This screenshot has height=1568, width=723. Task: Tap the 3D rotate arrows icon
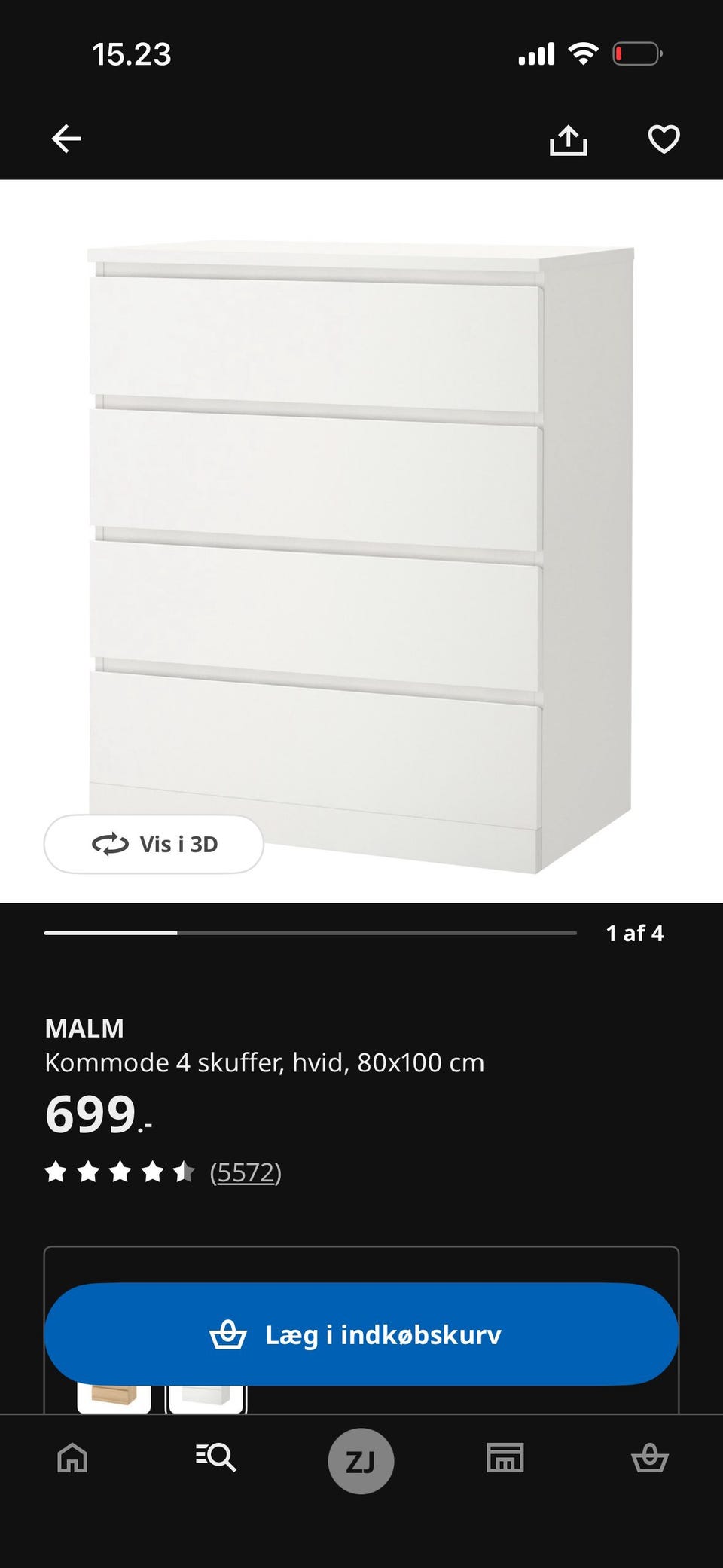pyautogui.click(x=108, y=844)
